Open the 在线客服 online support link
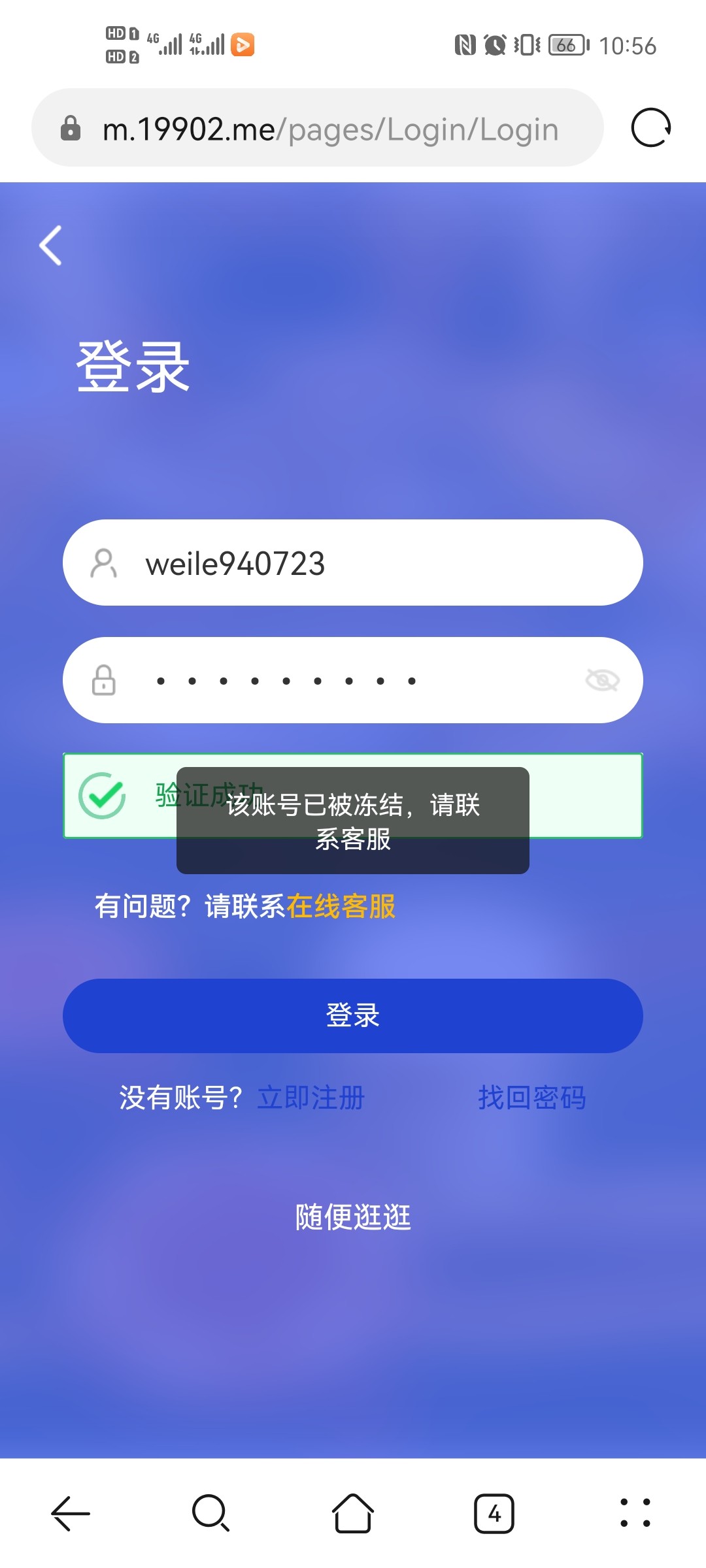The height and width of the screenshot is (1568, 706). coord(341,907)
